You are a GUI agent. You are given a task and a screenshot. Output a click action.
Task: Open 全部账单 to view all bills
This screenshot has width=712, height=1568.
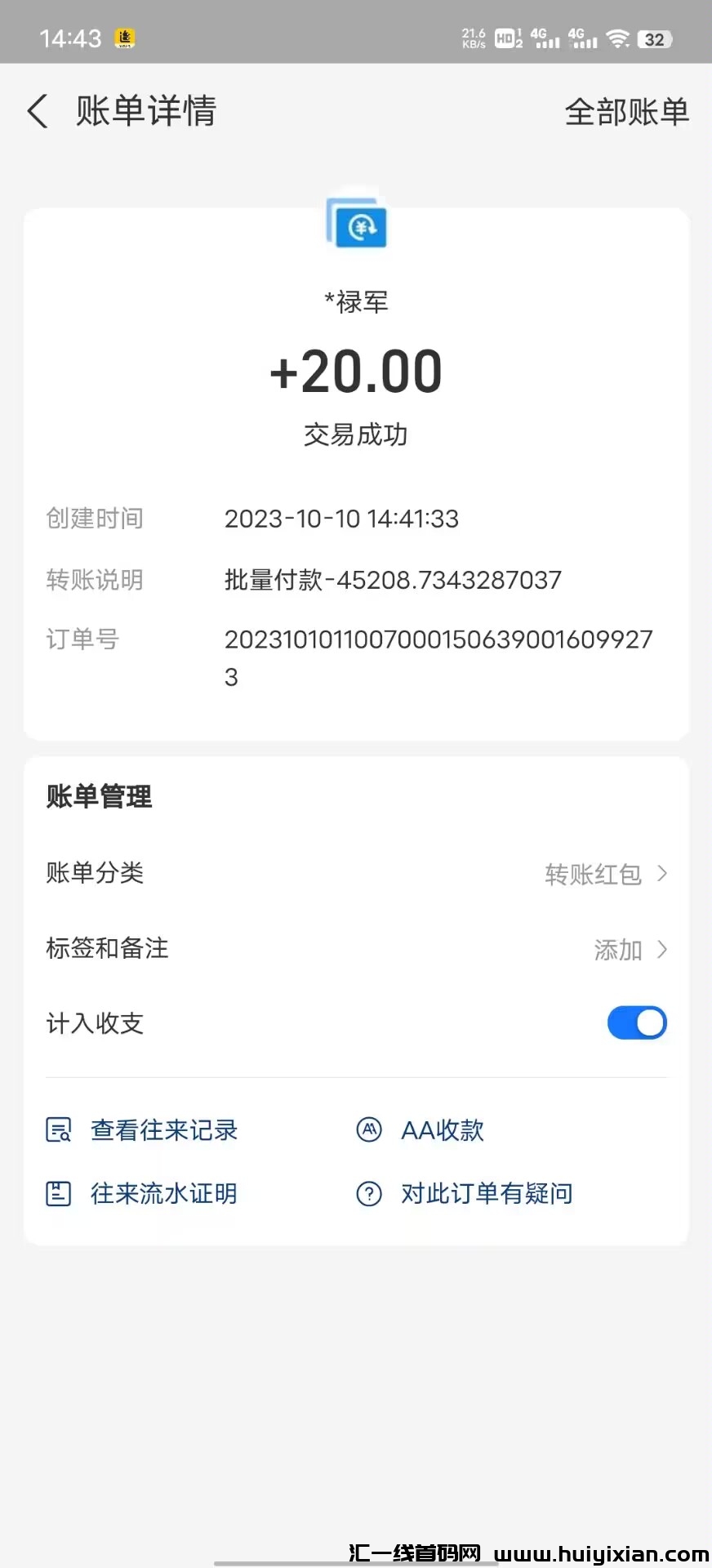(627, 112)
